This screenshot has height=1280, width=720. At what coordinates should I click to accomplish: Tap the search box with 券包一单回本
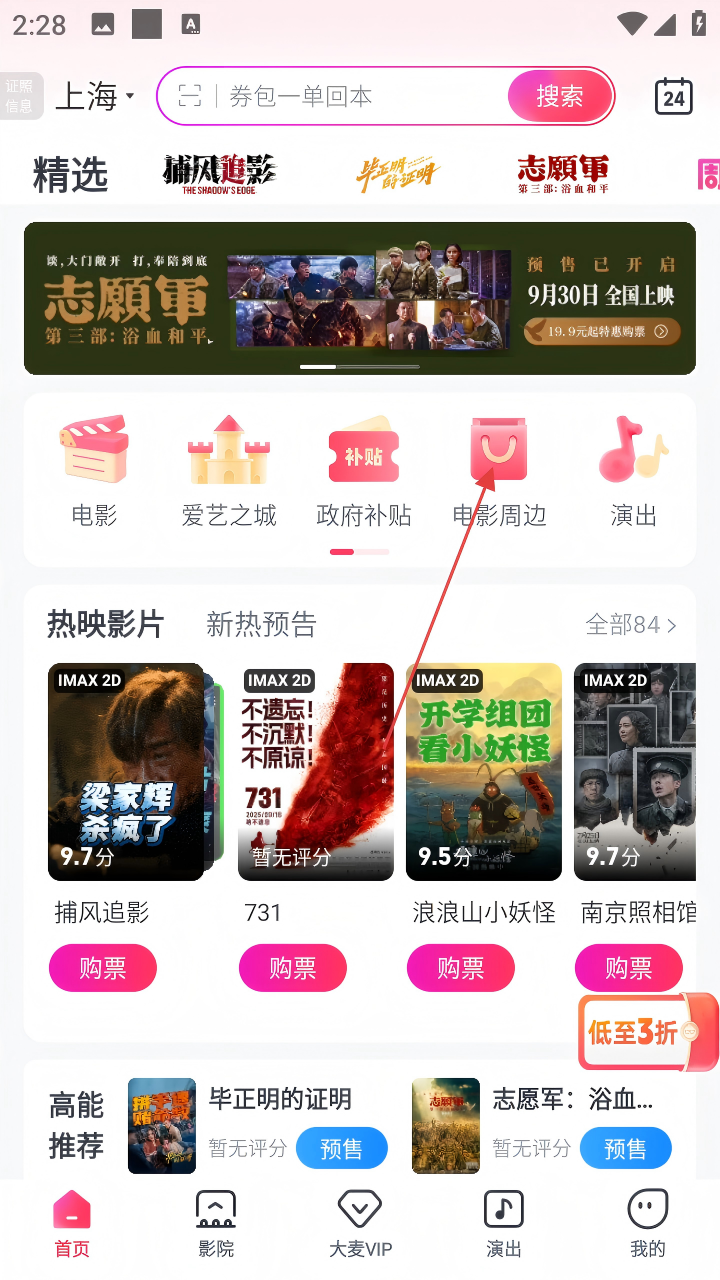tap(340, 96)
